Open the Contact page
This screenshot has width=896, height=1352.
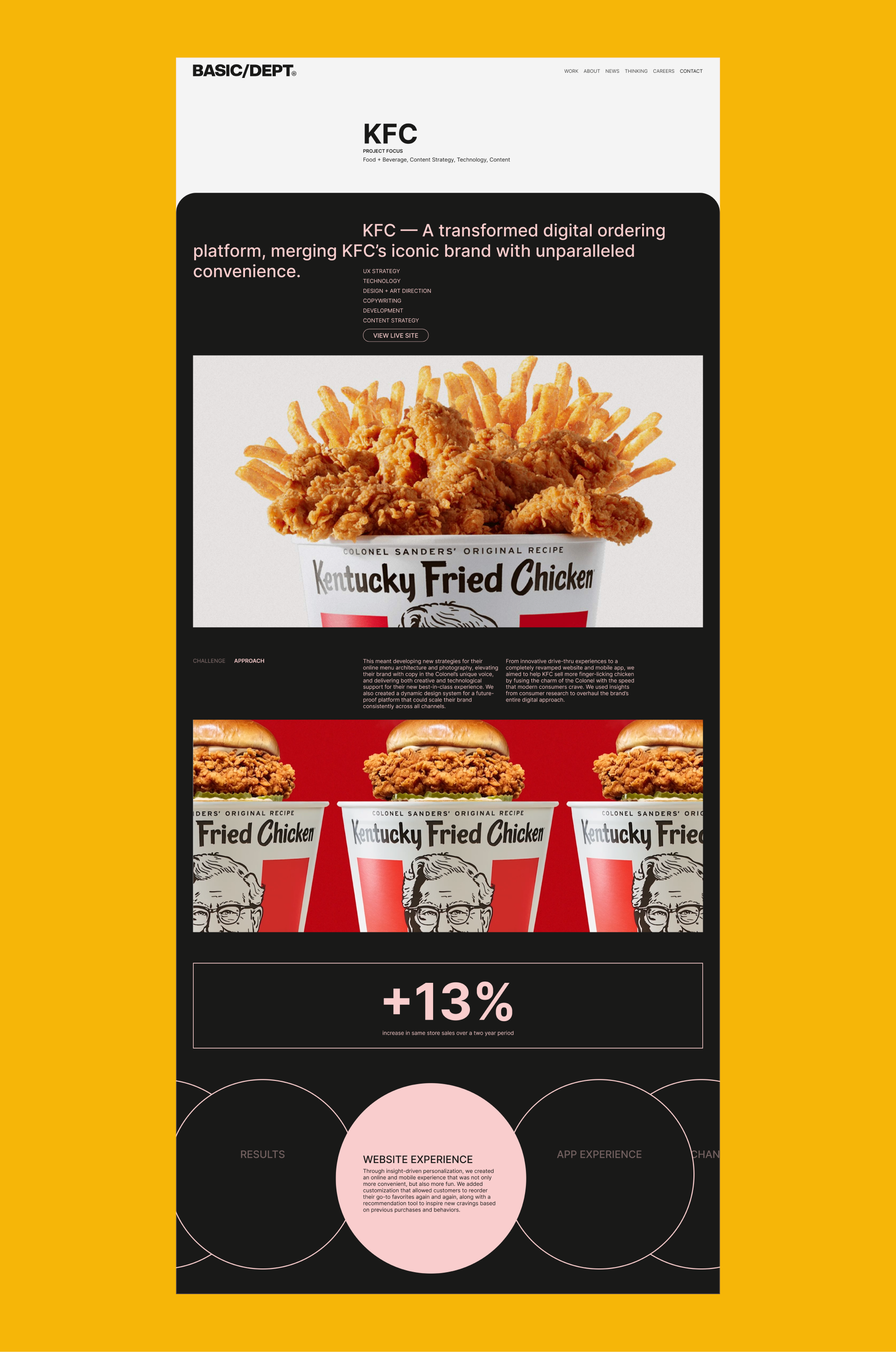coord(691,71)
